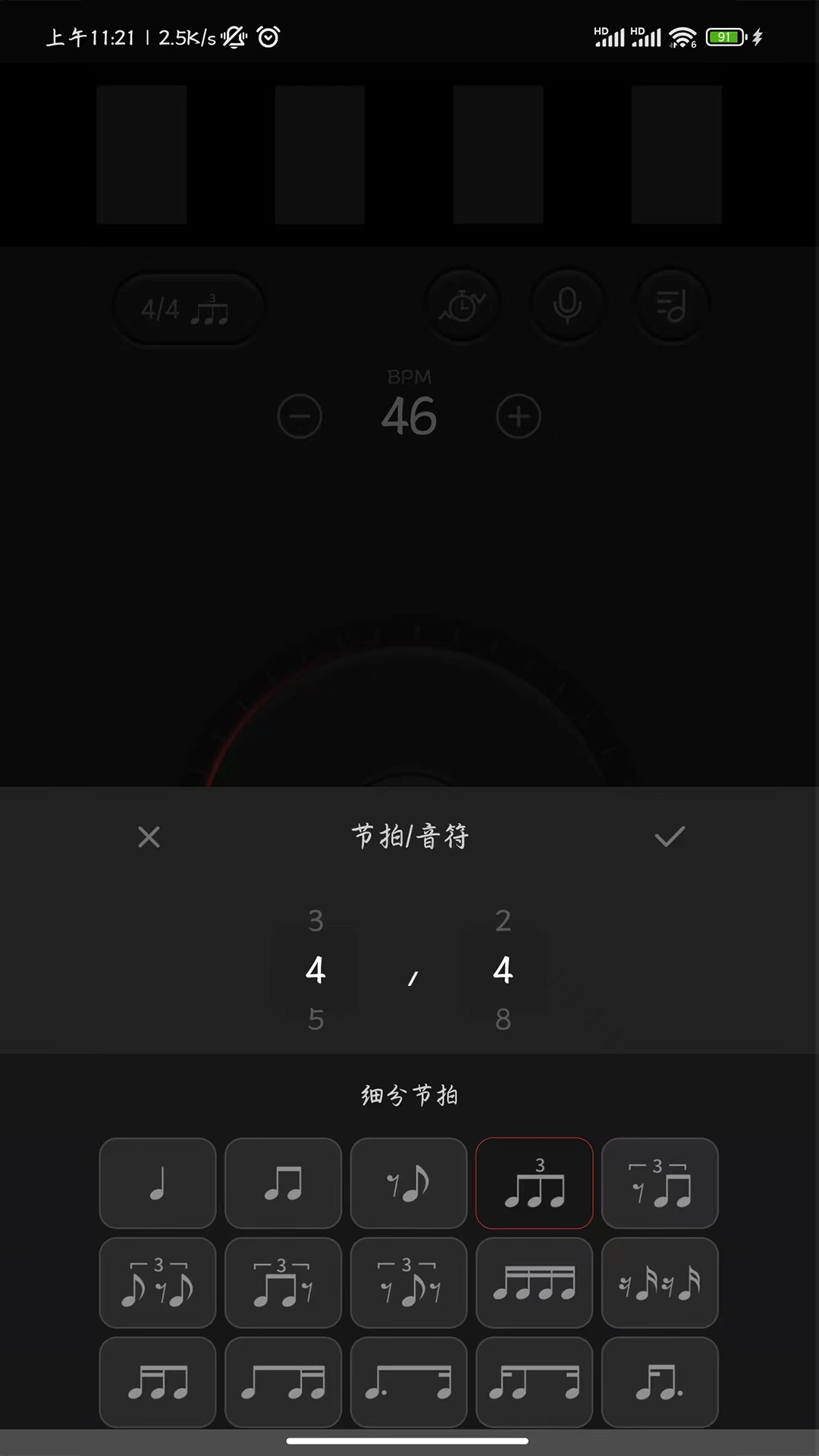Close the 节拍/音符 panel with X
The width and height of the screenshot is (819, 1456).
pyautogui.click(x=149, y=837)
